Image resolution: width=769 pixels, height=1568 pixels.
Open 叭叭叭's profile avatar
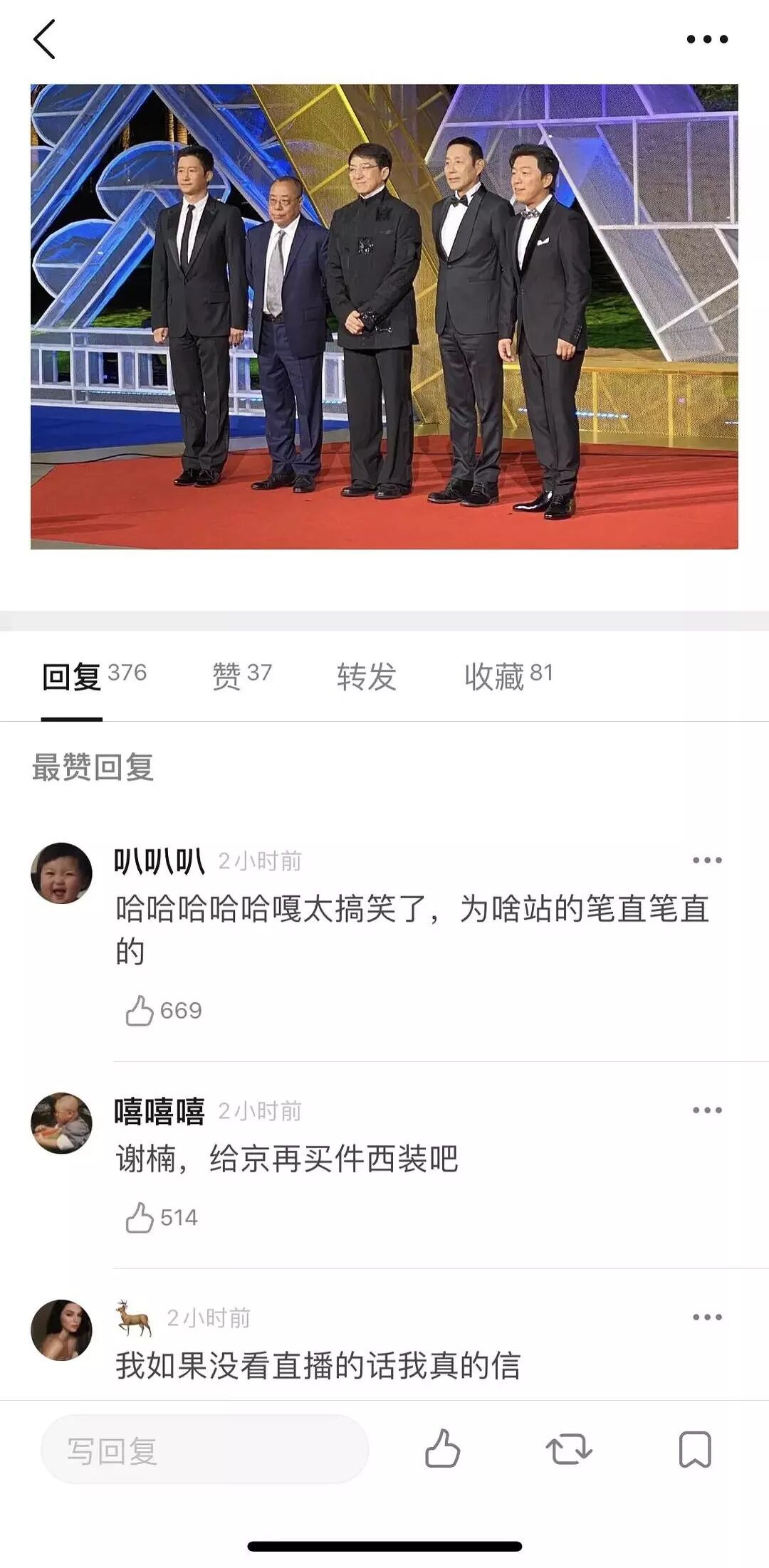click(x=61, y=873)
